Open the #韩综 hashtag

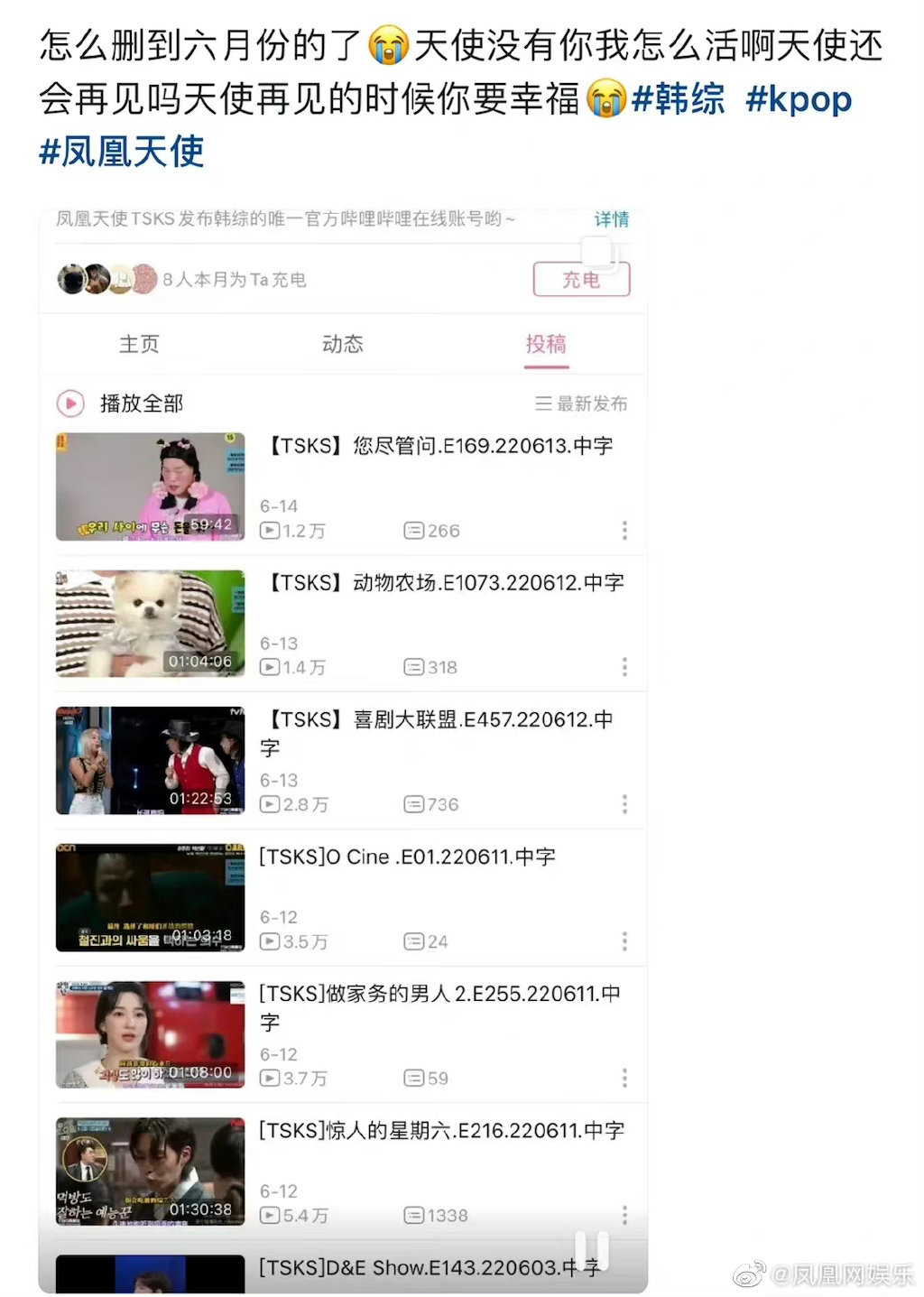point(678,99)
